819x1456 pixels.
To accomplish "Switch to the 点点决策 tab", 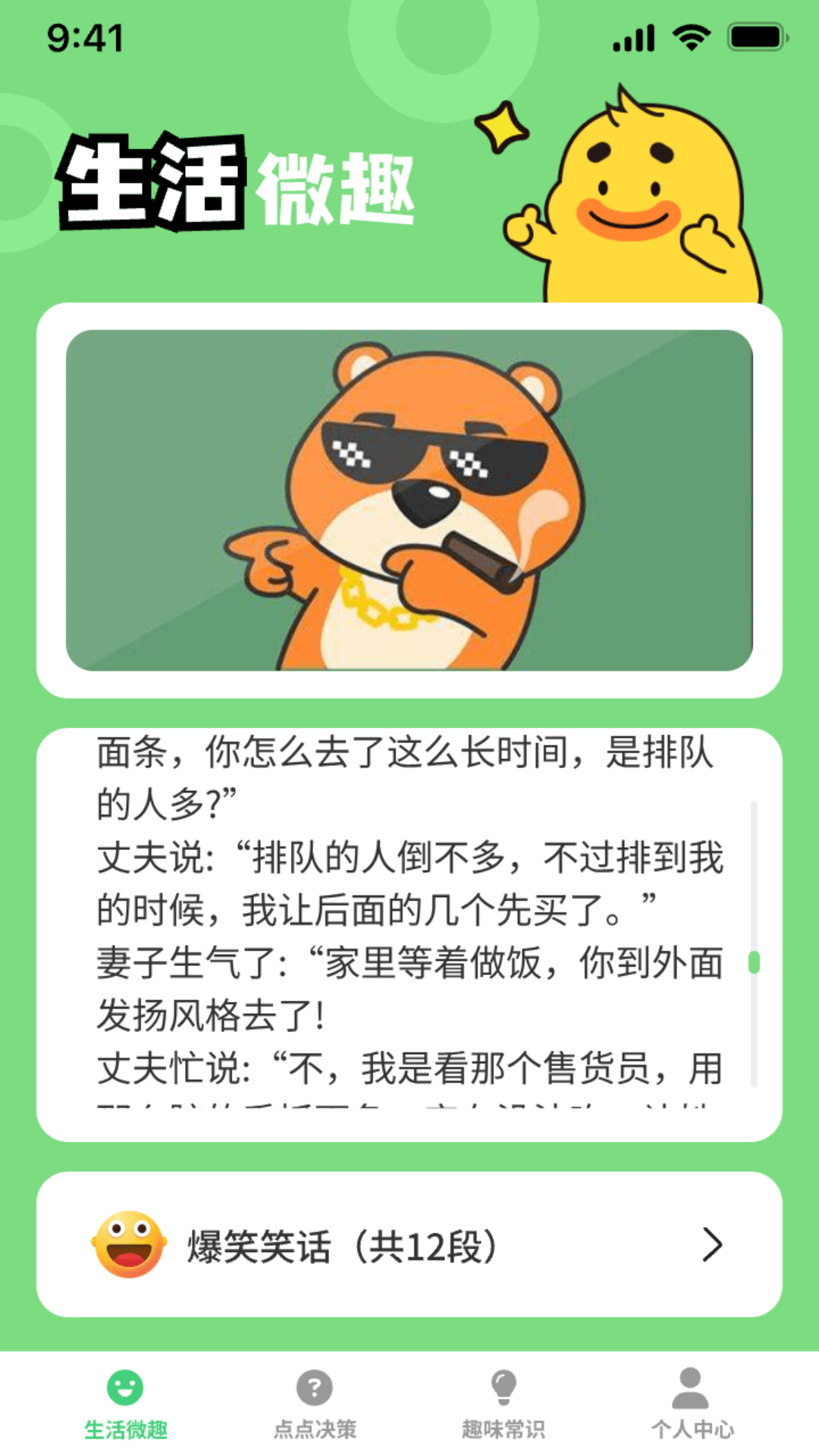I will [315, 1404].
